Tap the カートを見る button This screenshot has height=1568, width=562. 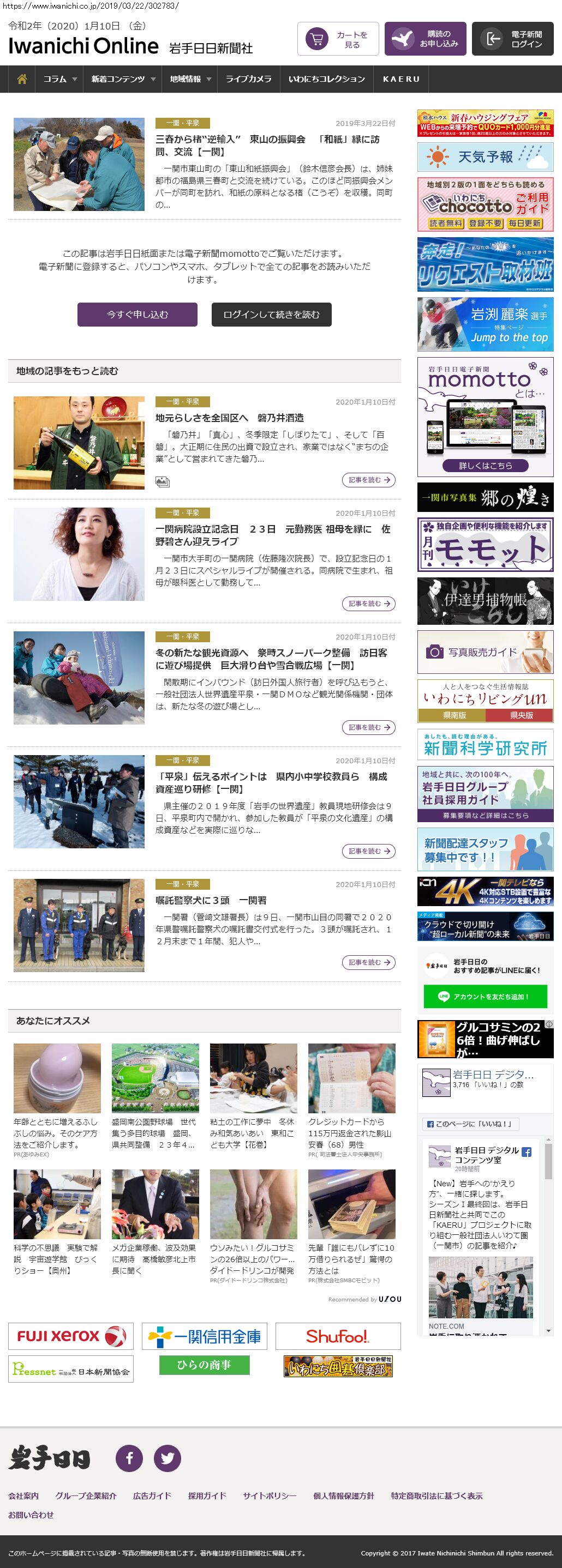pyautogui.click(x=338, y=40)
